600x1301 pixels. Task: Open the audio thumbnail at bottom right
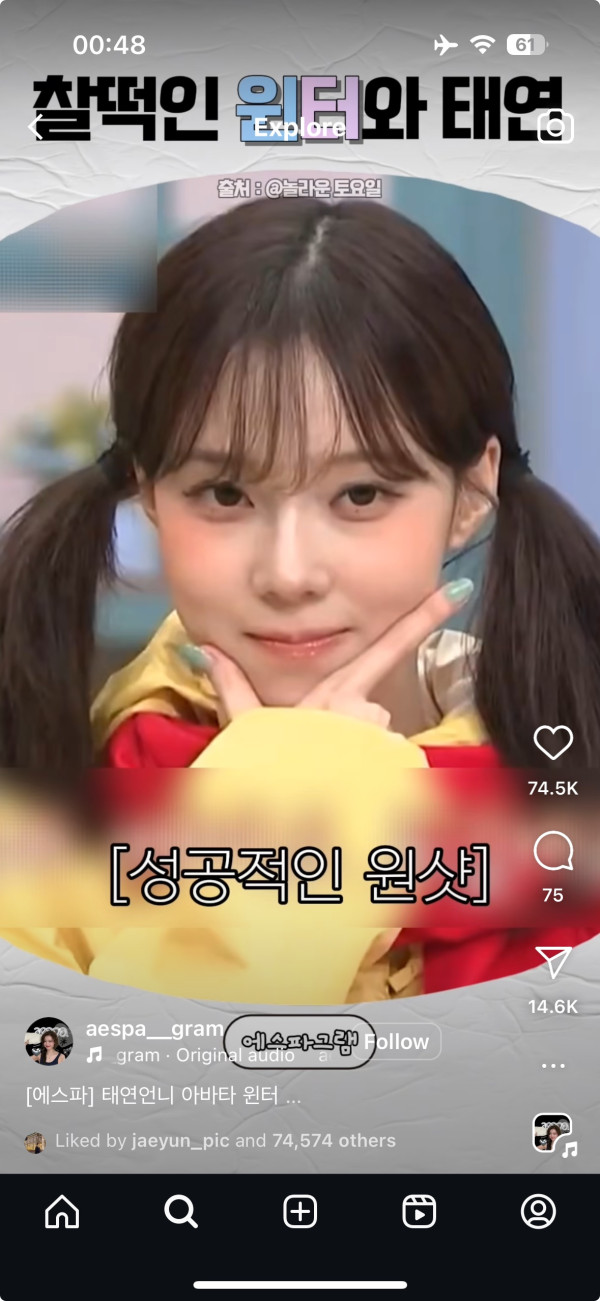click(553, 1132)
